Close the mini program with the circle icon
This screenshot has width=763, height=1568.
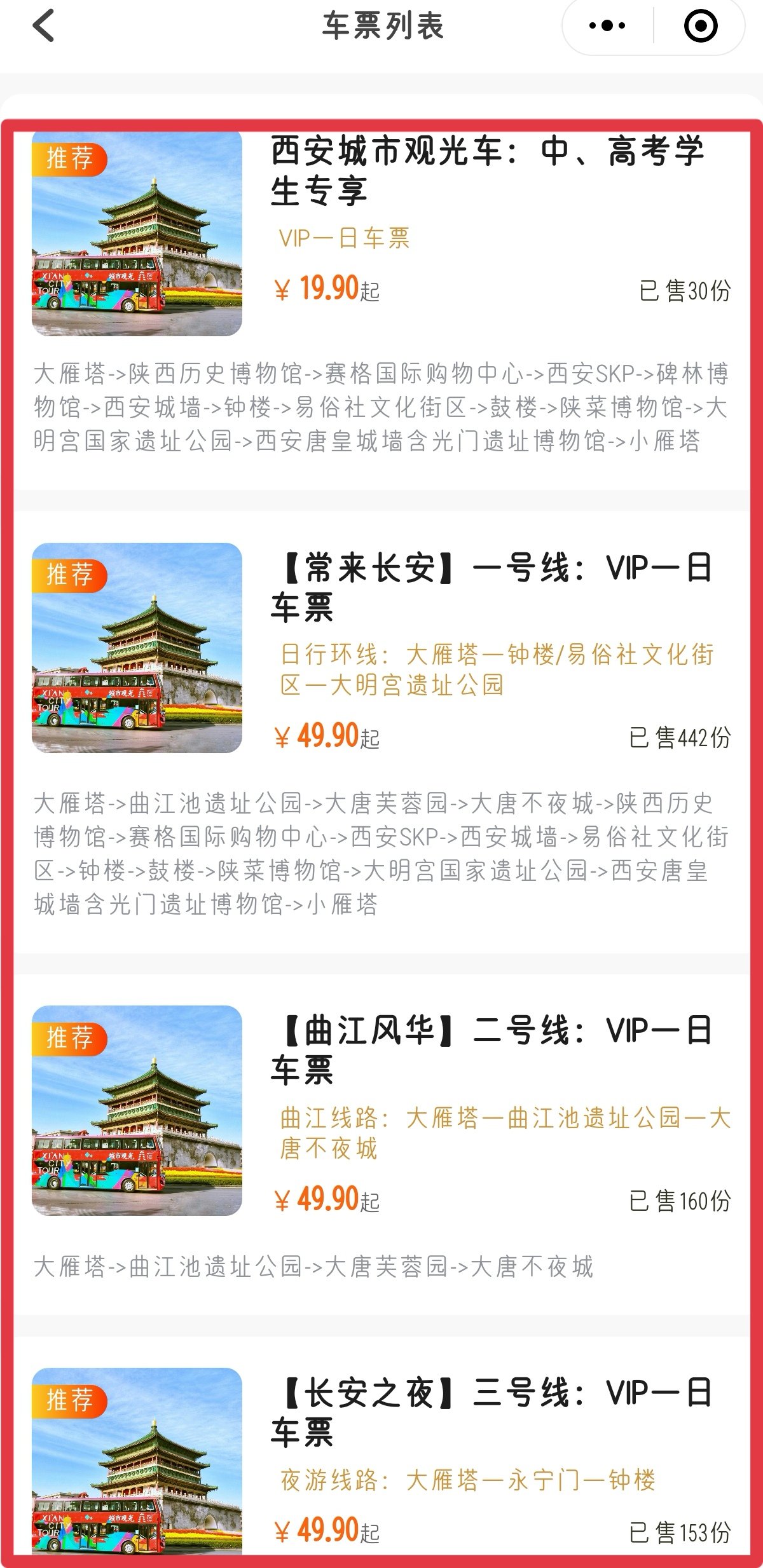701,27
